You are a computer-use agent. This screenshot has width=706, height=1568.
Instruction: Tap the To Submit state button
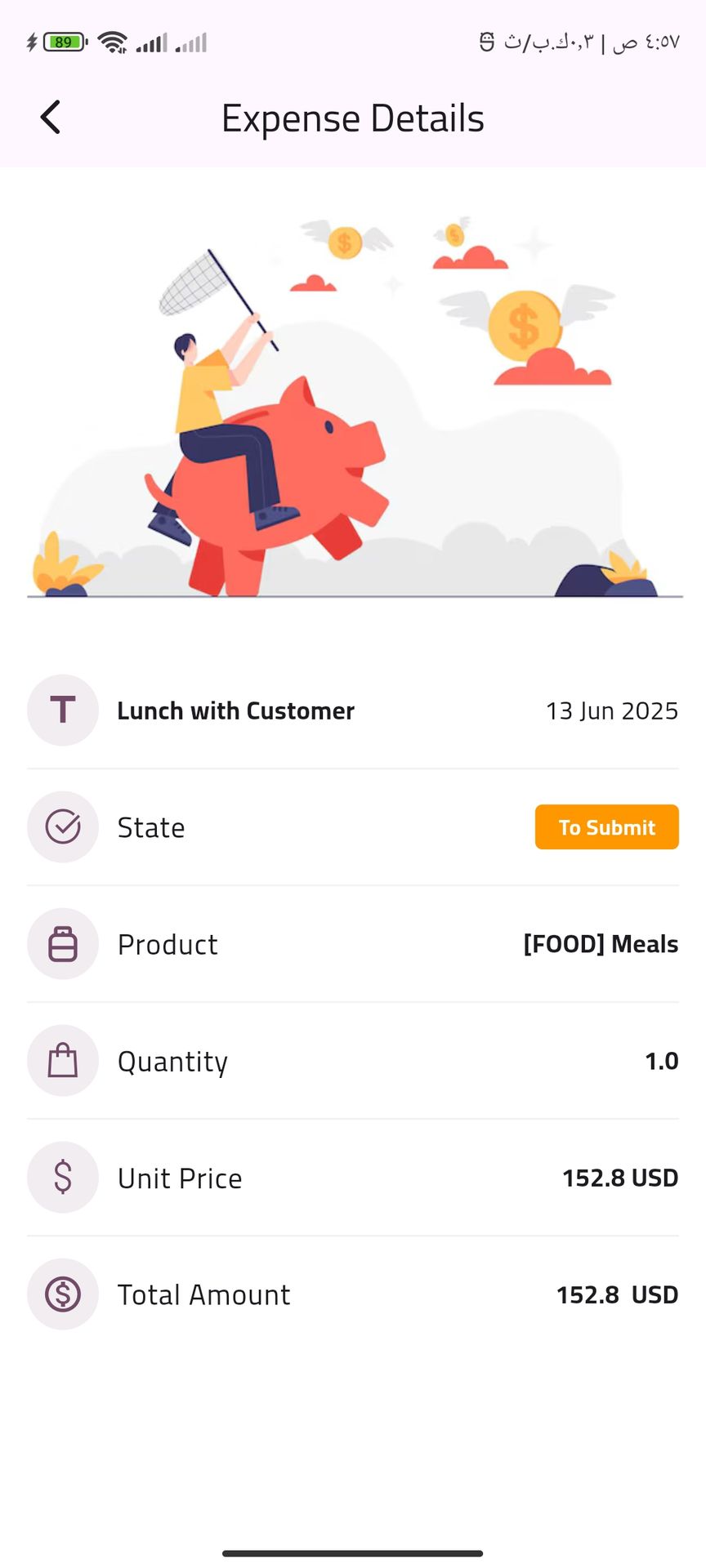coord(606,827)
